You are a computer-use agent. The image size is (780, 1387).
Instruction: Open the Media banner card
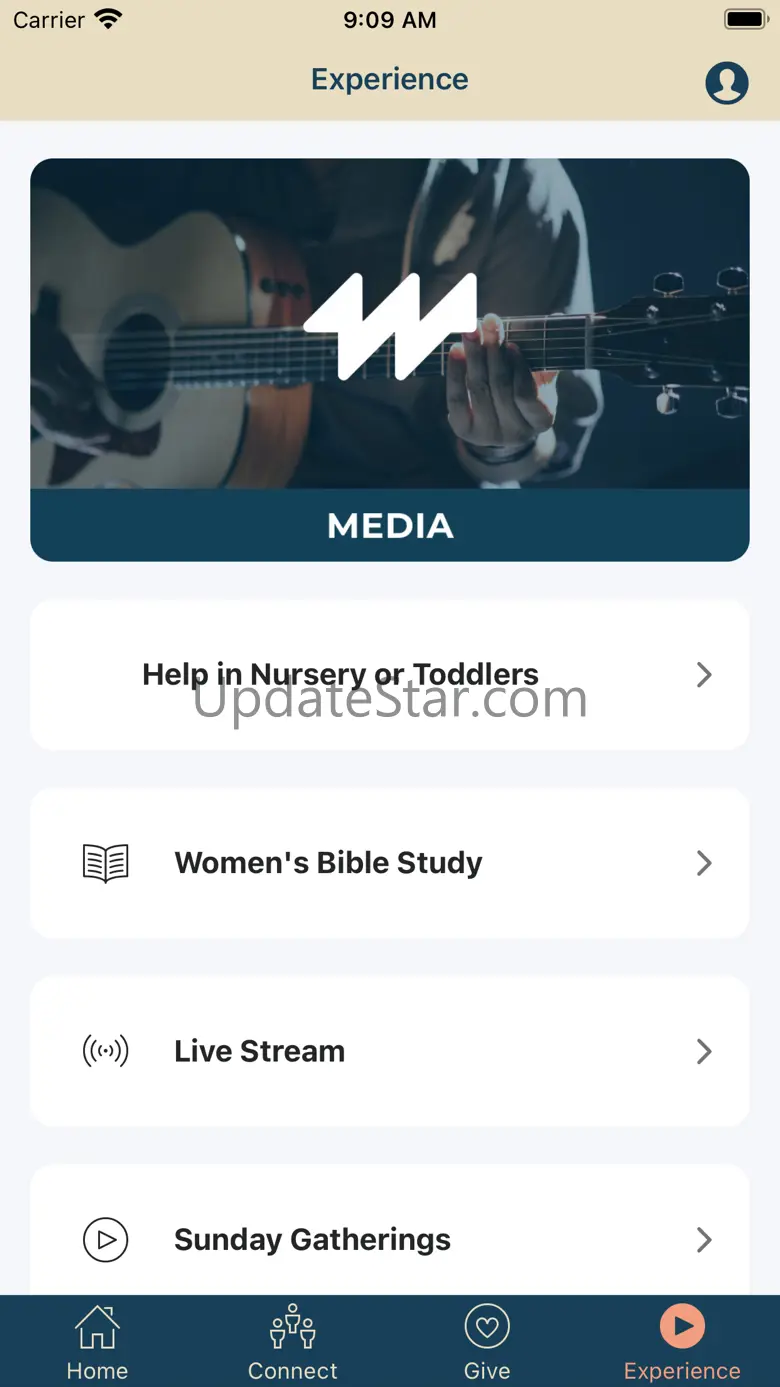390,360
